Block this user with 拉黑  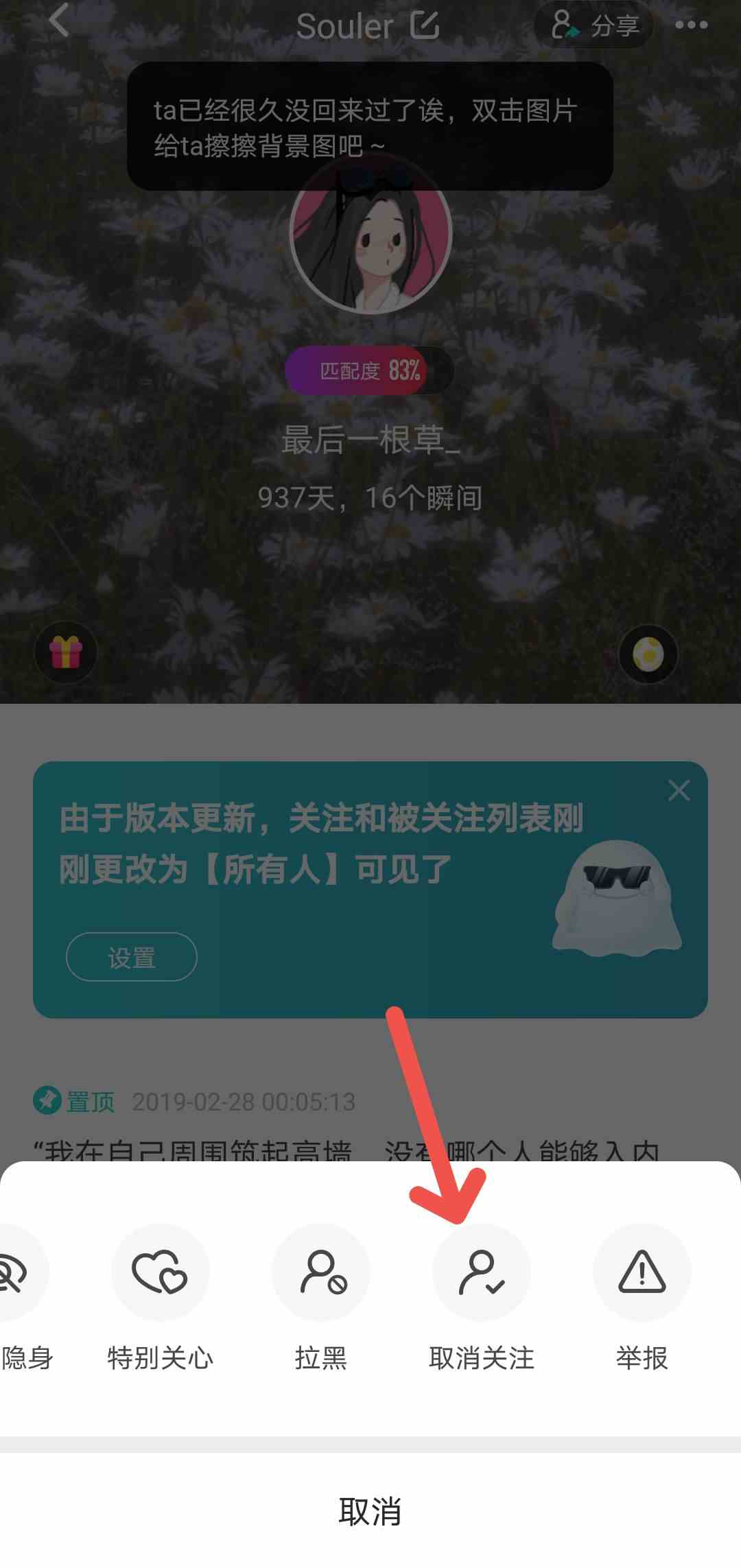pos(321,1273)
